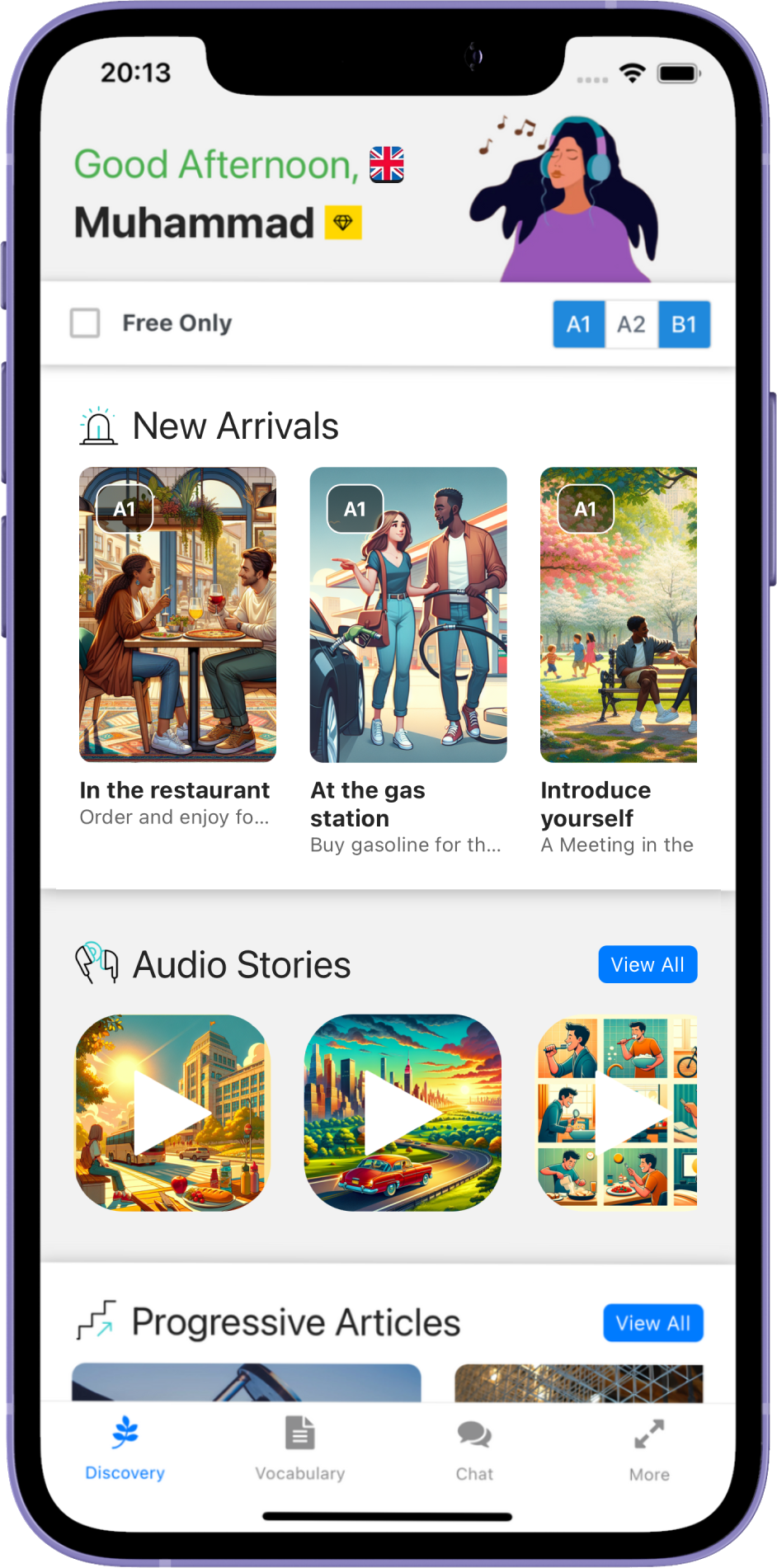Select the B1 level filter
Image resolution: width=777 pixels, height=1568 pixels.
(x=684, y=324)
